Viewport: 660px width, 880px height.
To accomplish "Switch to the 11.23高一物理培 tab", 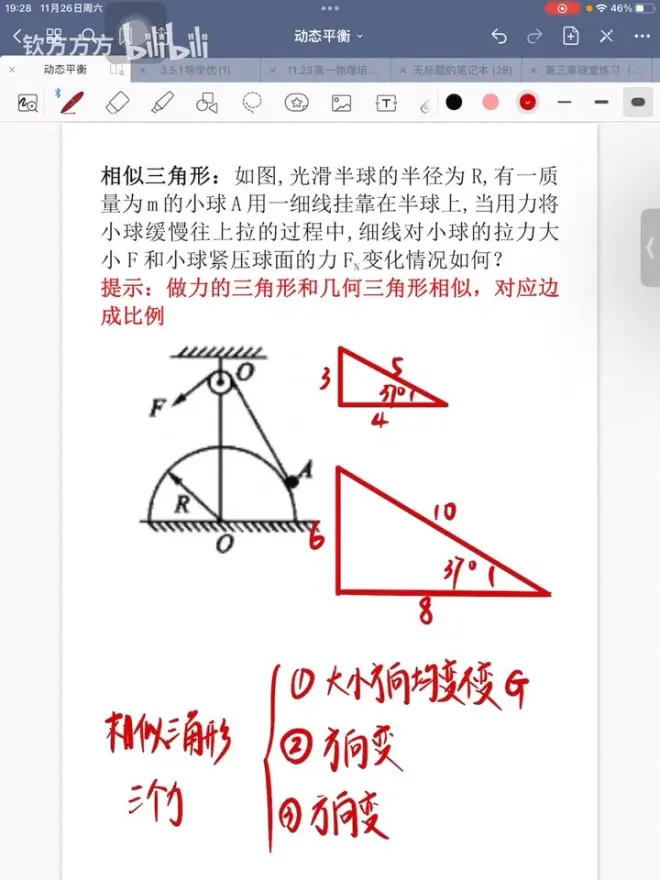I will pos(325,71).
